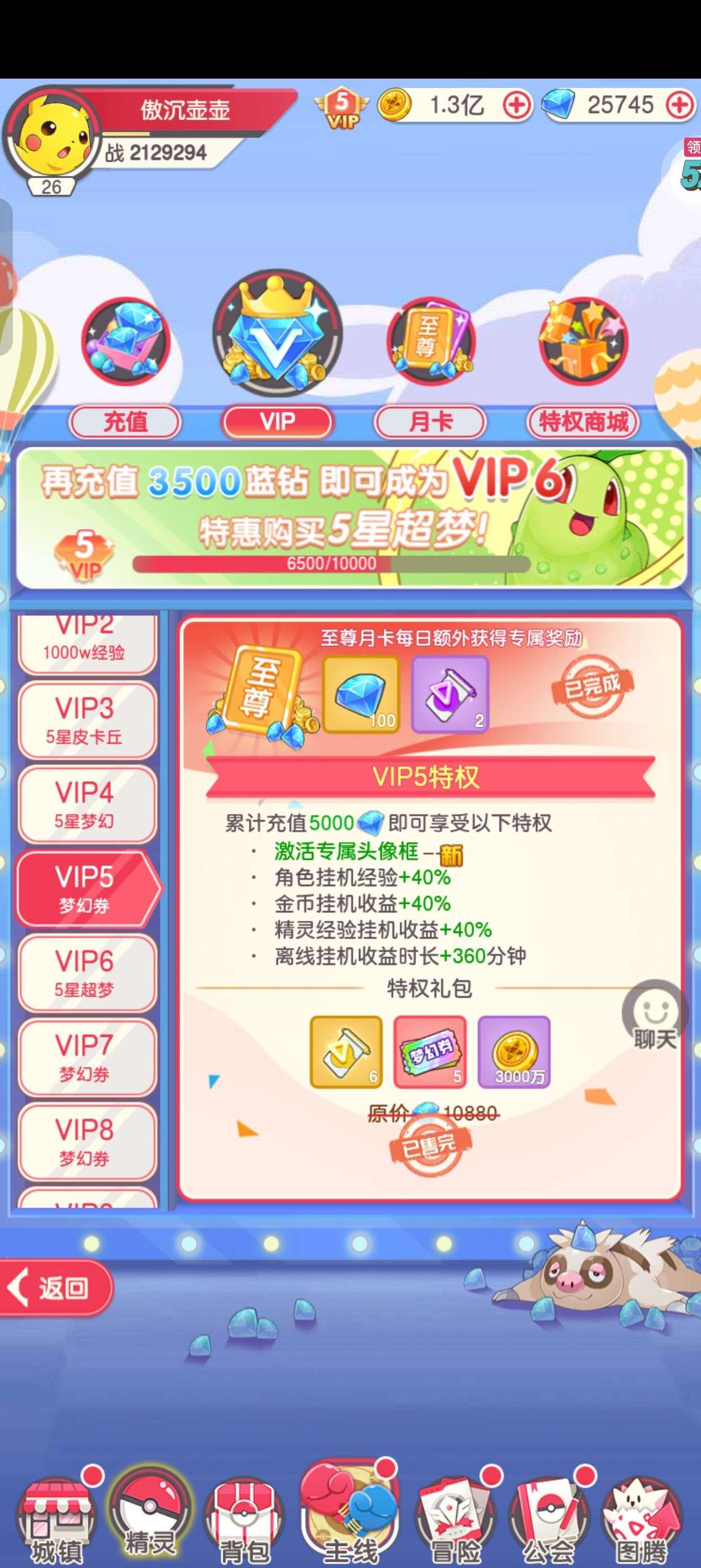Open the Pikachu player avatar
This screenshot has width=701, height=1568.
click(53, 136)
